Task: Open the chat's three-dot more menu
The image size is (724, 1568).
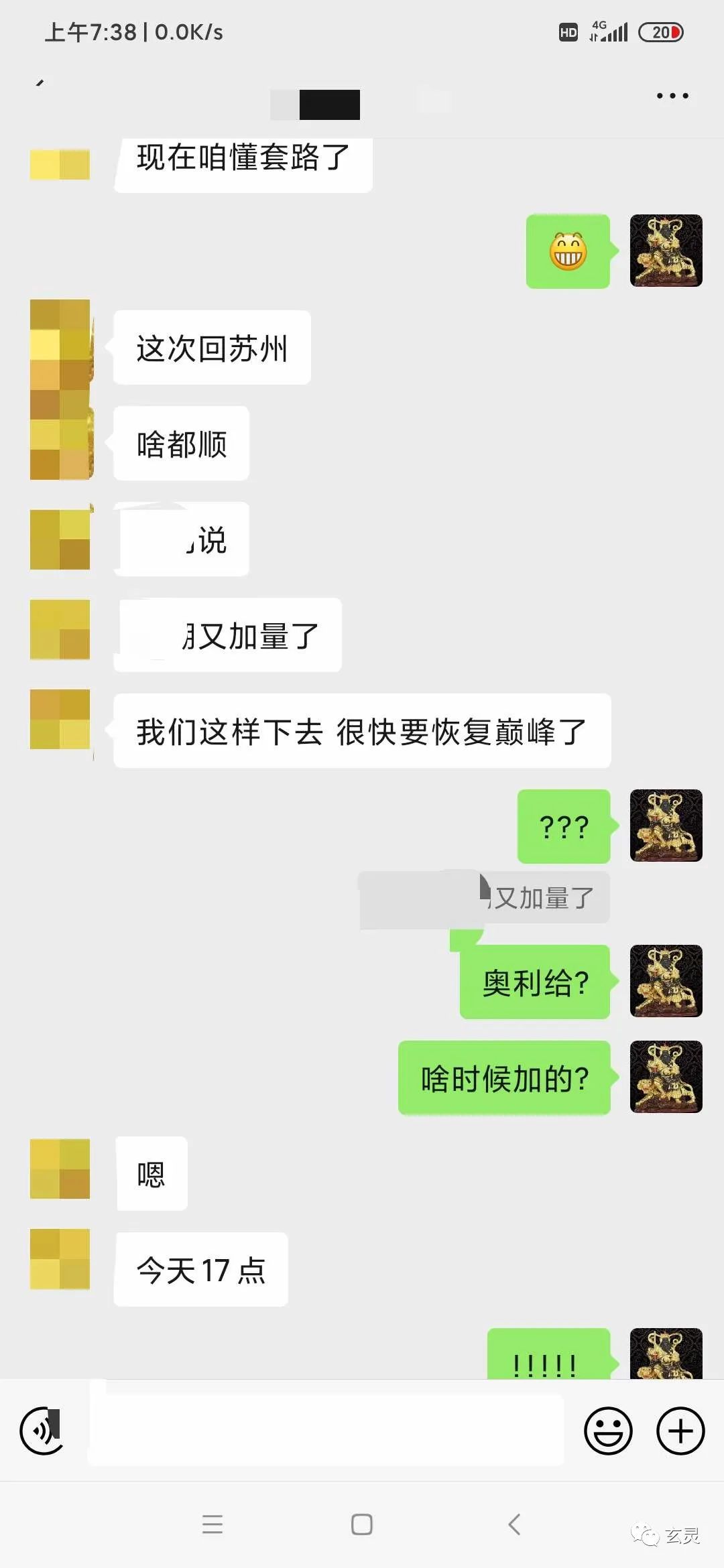Action: pyautogui.click(x=672, y=96)
